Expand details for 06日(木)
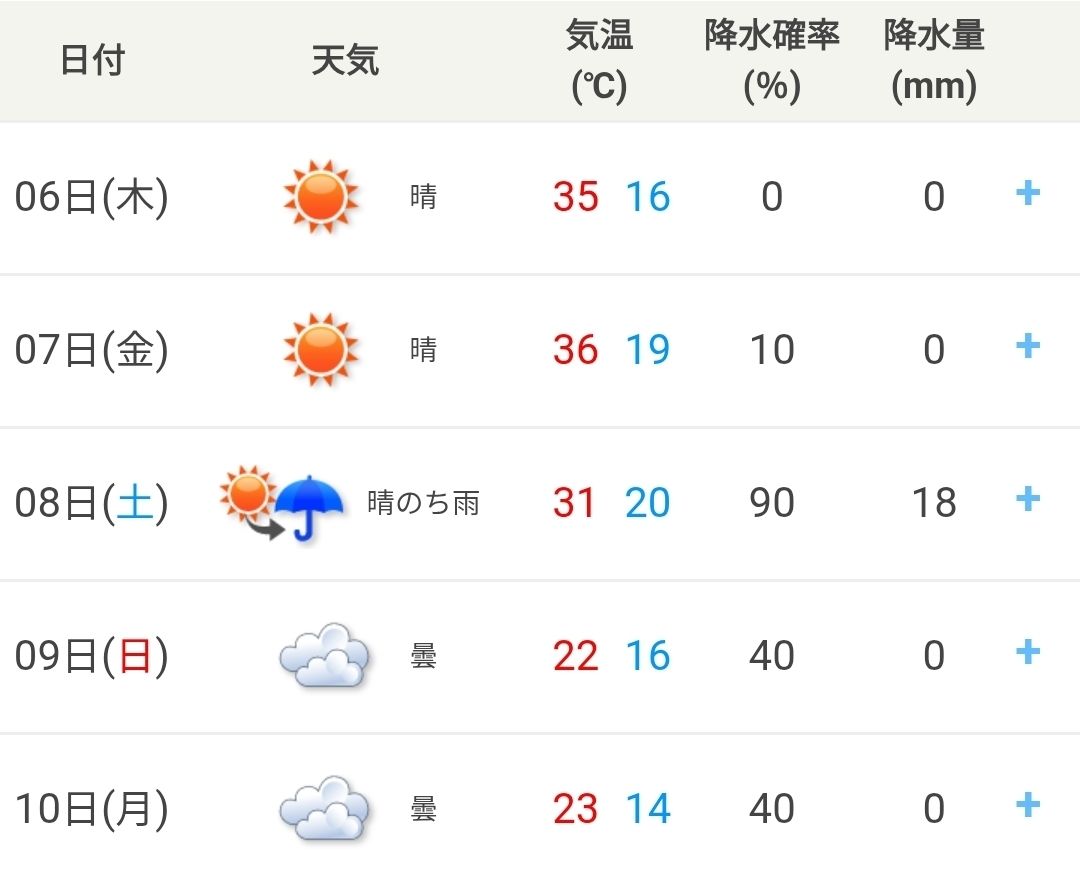The height and width of the screenshot is (876, 1080). click(1027, 194)
